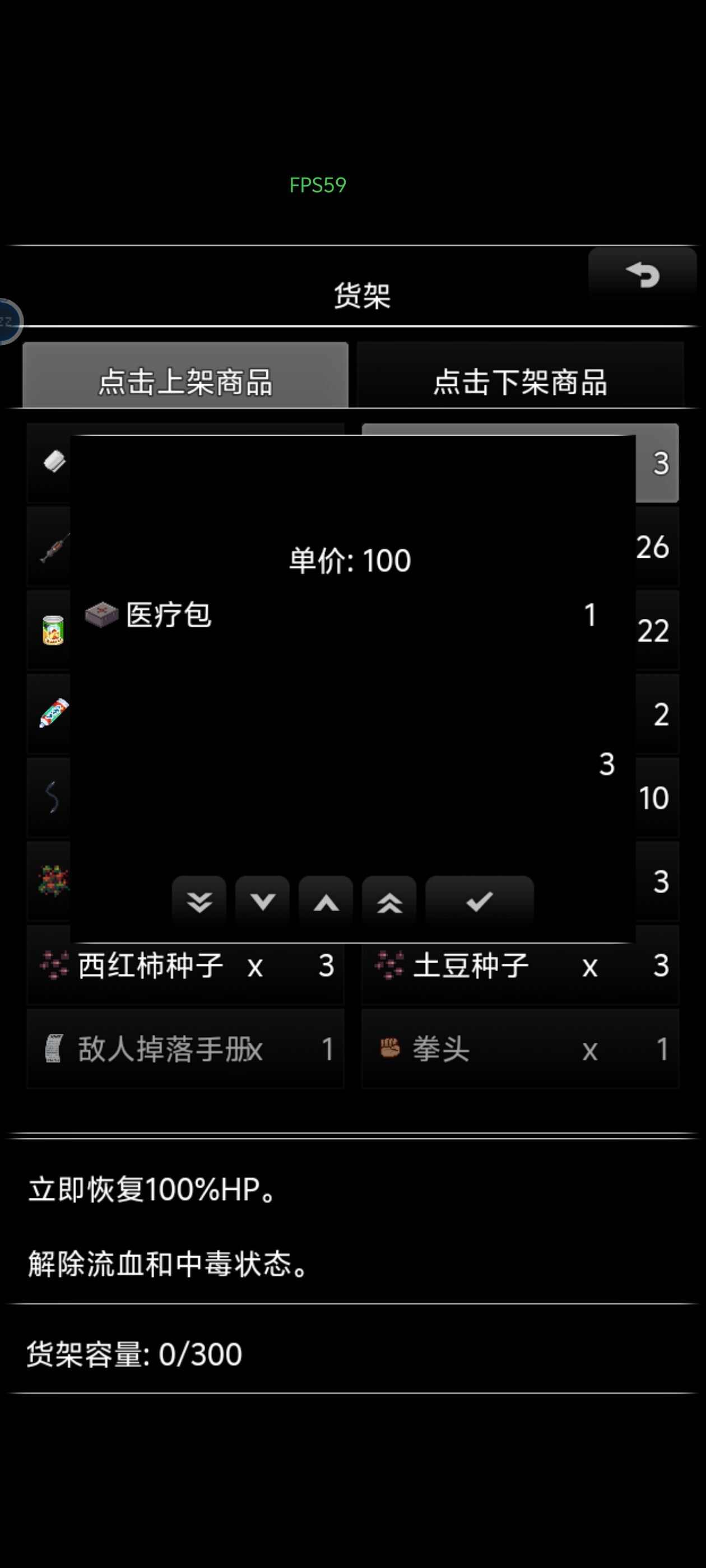Click the 土豆种子 seed icon

(391, 965)
